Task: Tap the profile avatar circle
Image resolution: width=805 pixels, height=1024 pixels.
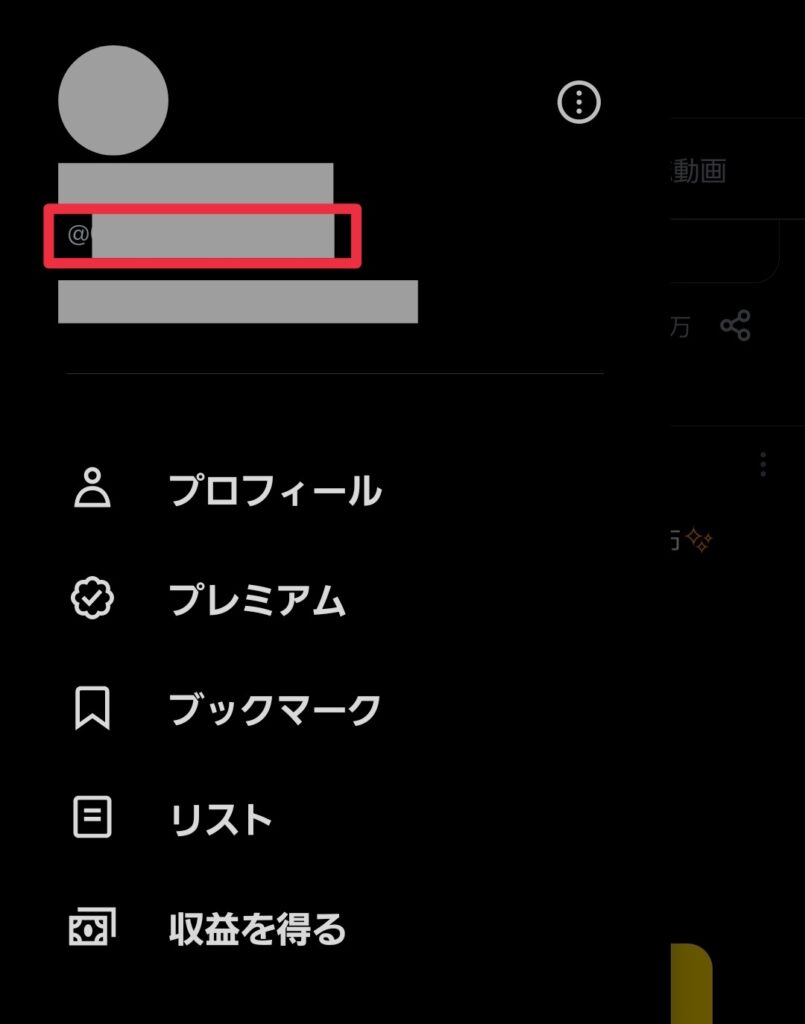Action: [113, 100]
